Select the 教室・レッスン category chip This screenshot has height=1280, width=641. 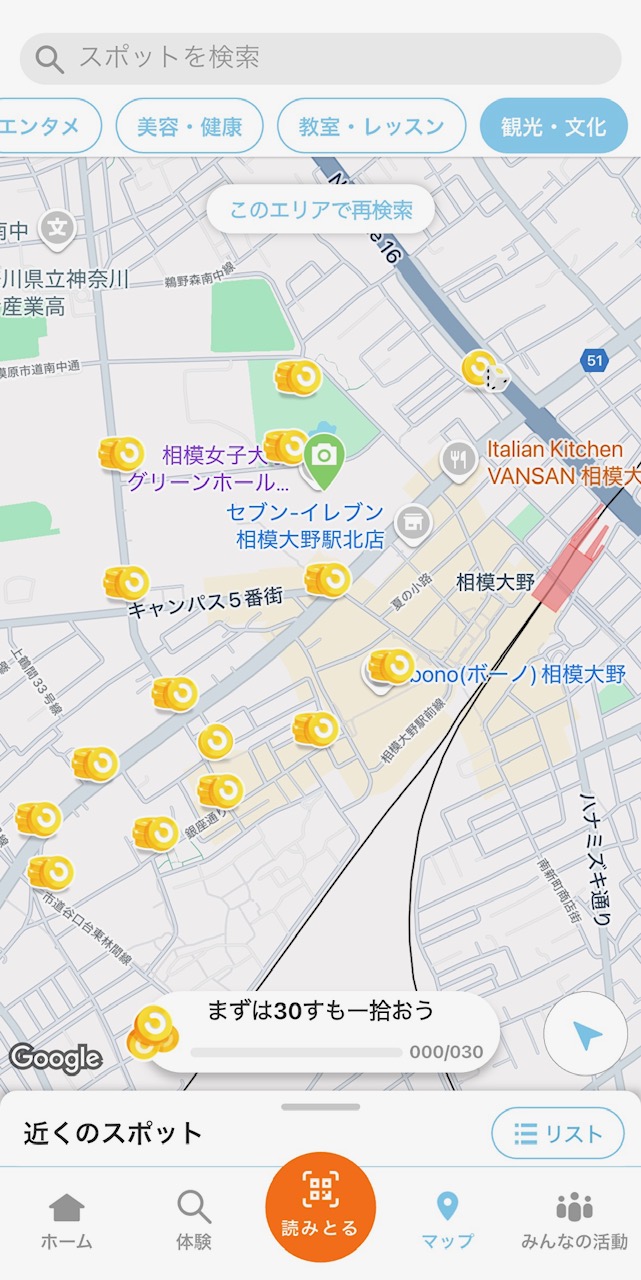pos(371,127)
